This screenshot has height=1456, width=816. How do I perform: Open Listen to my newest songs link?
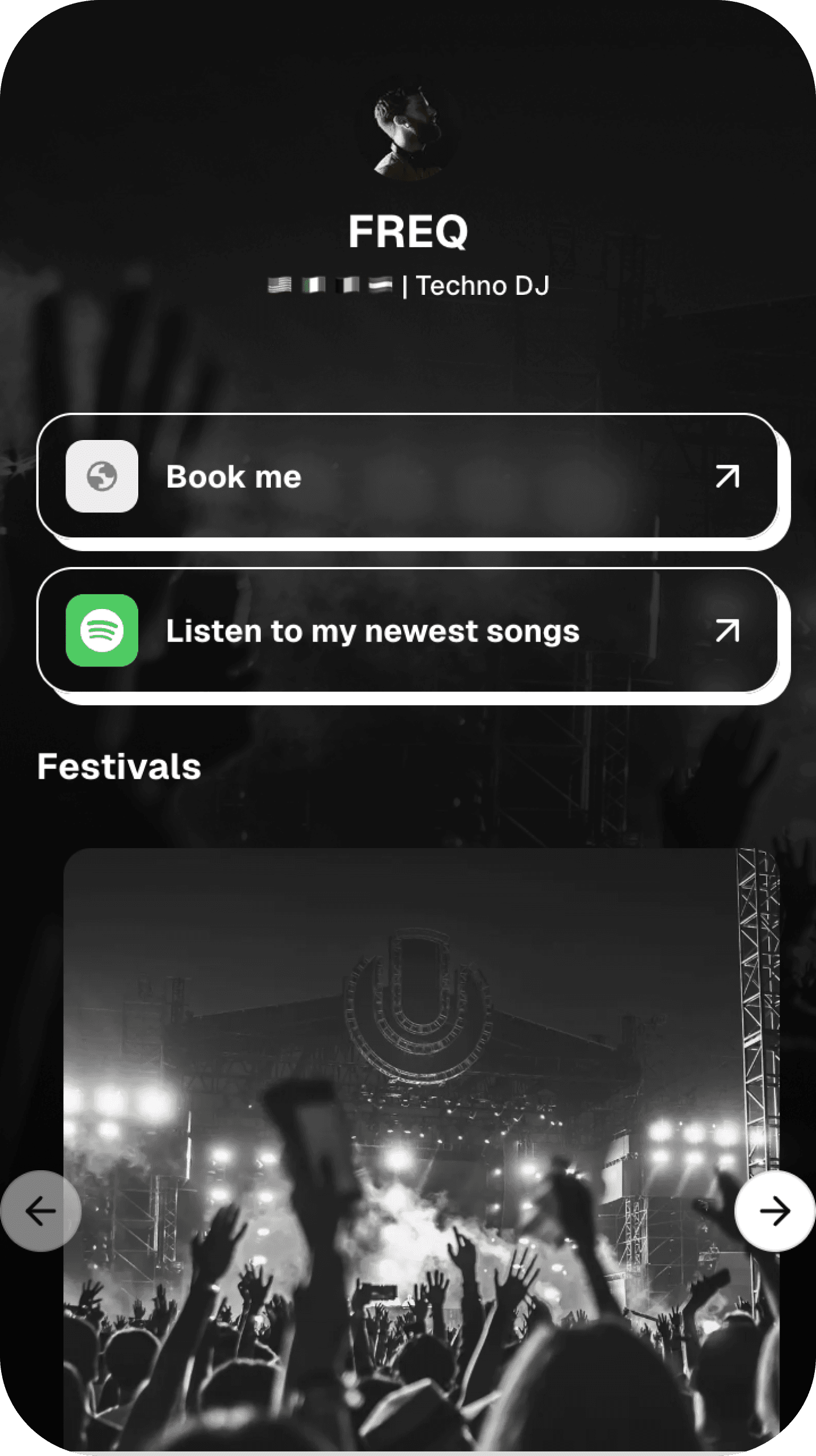pos(407,630)
